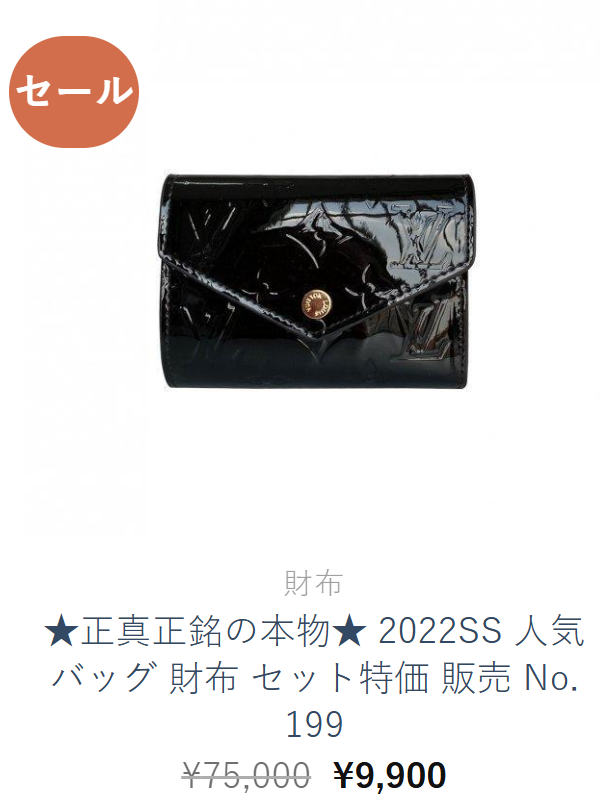Viewport: 600px width, 800px height.
Task: Open the 財布 category link
Action: click(x=313, y=583)
